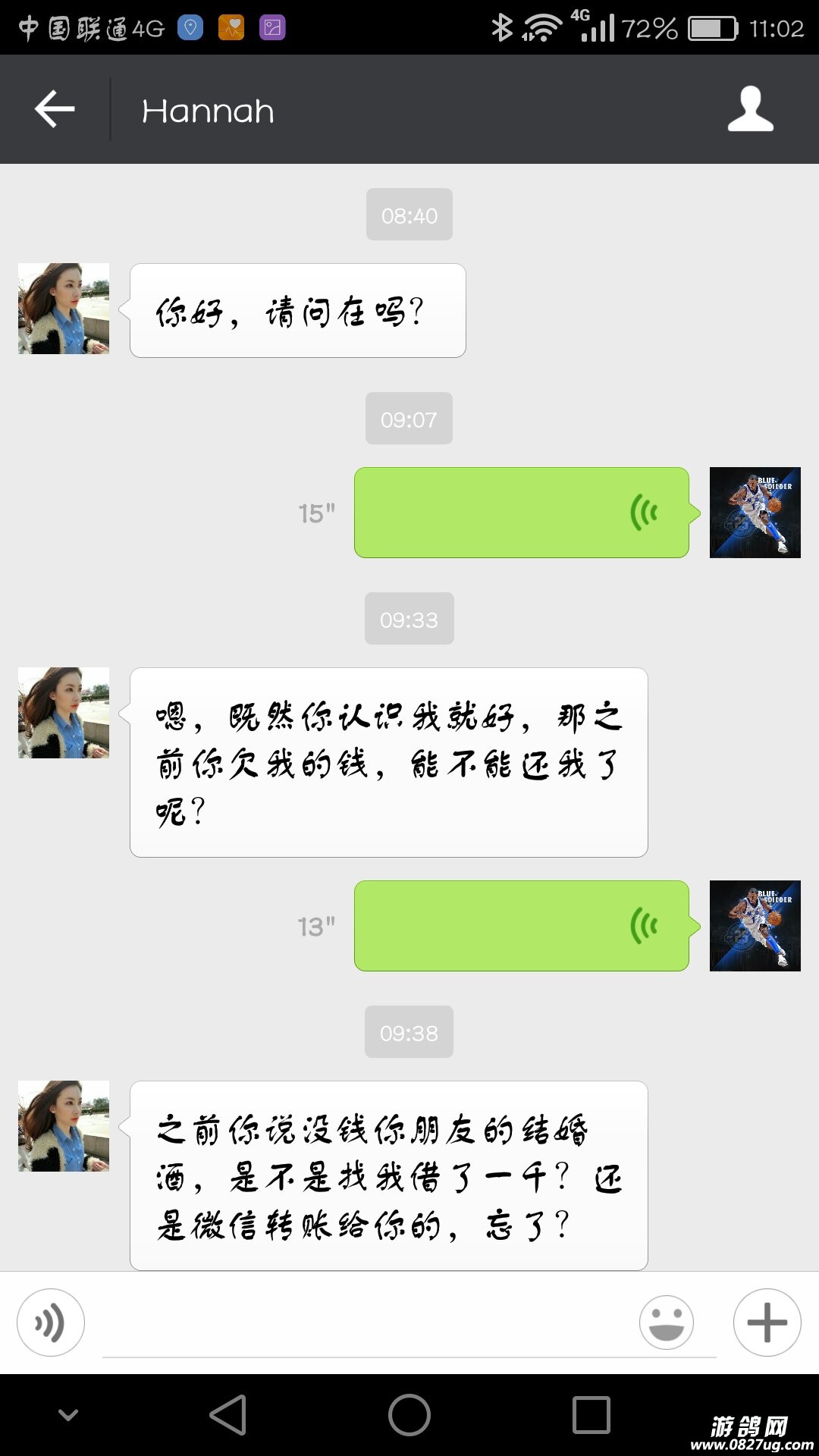Open the emoji picker
819x1456 pixels.
point(667,1323)
